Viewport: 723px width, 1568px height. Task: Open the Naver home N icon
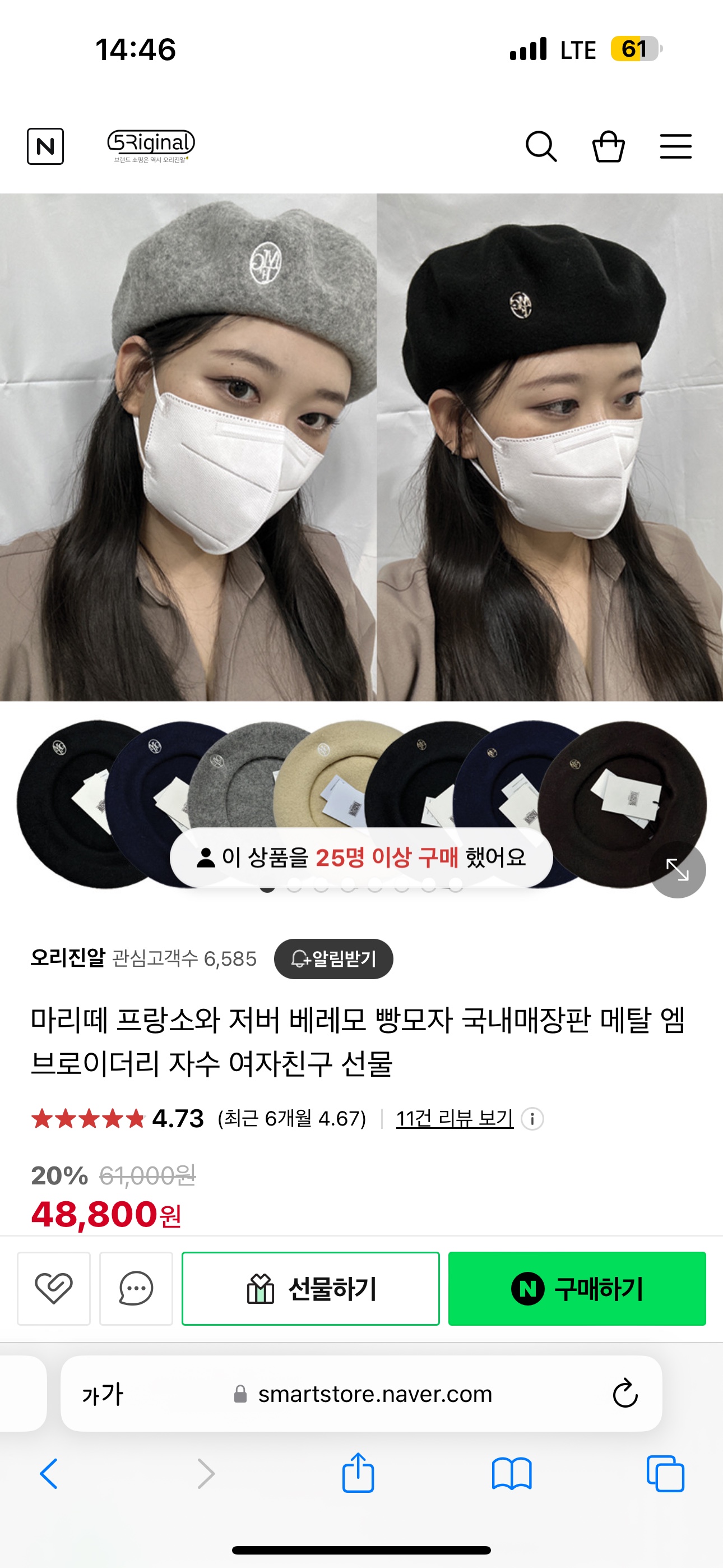click(x=45, y=146)
